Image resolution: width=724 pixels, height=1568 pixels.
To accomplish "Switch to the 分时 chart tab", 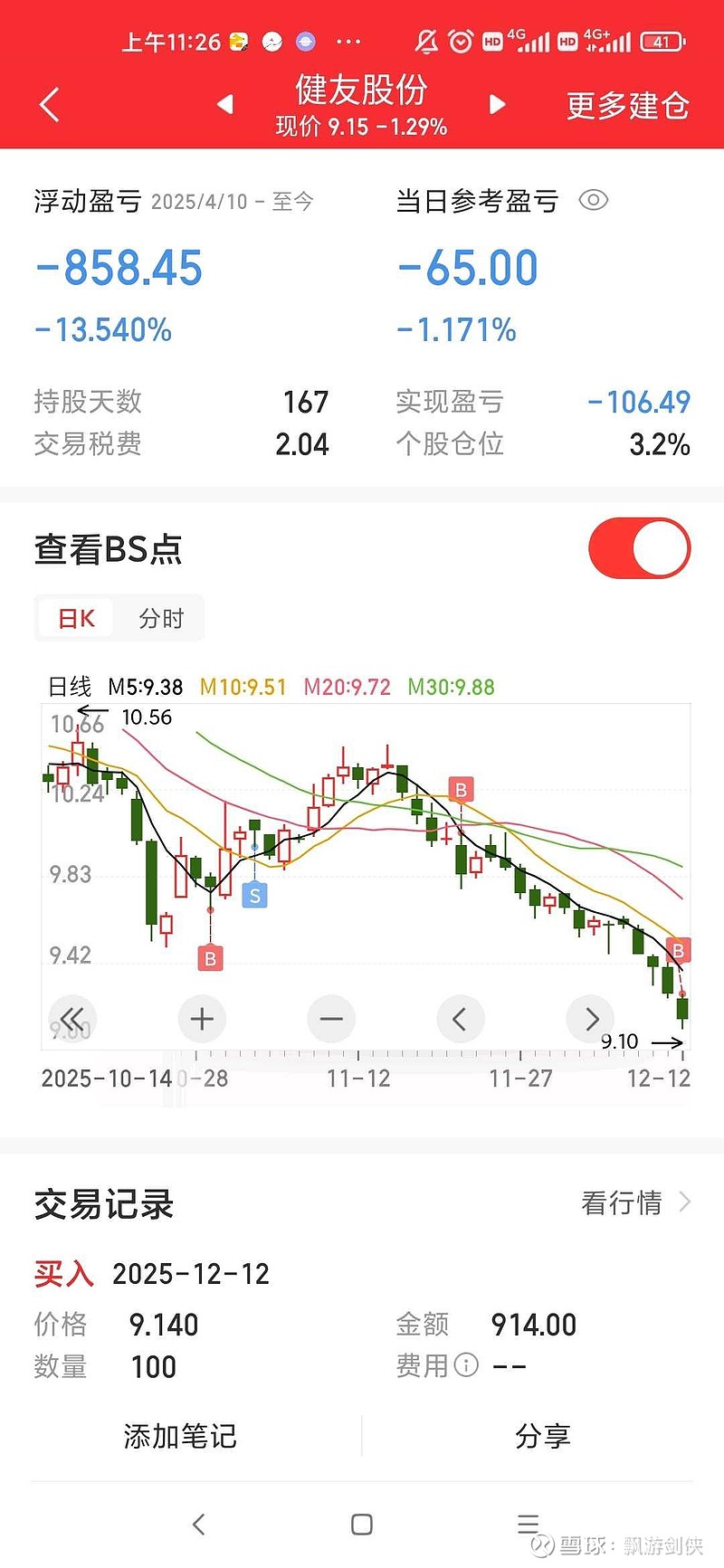I will (x=161, y=618).
